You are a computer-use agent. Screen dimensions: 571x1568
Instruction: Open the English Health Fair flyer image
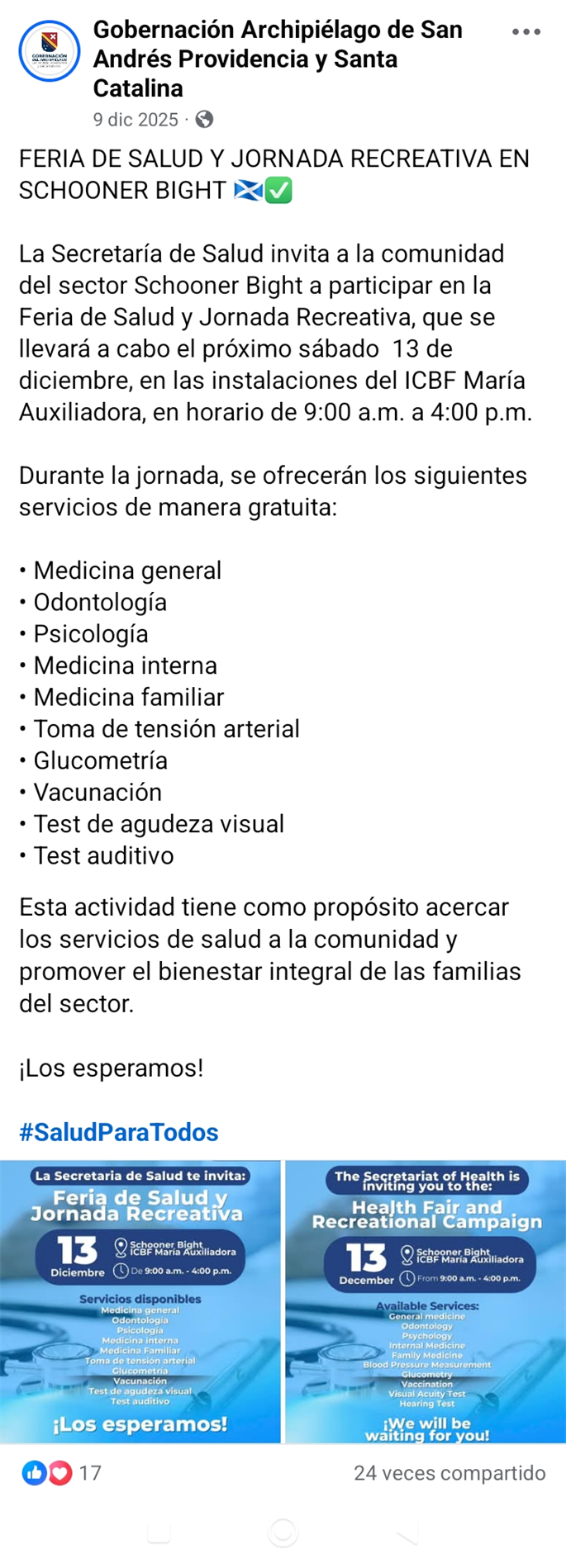pyautogui.click(x=426, y=1301)
